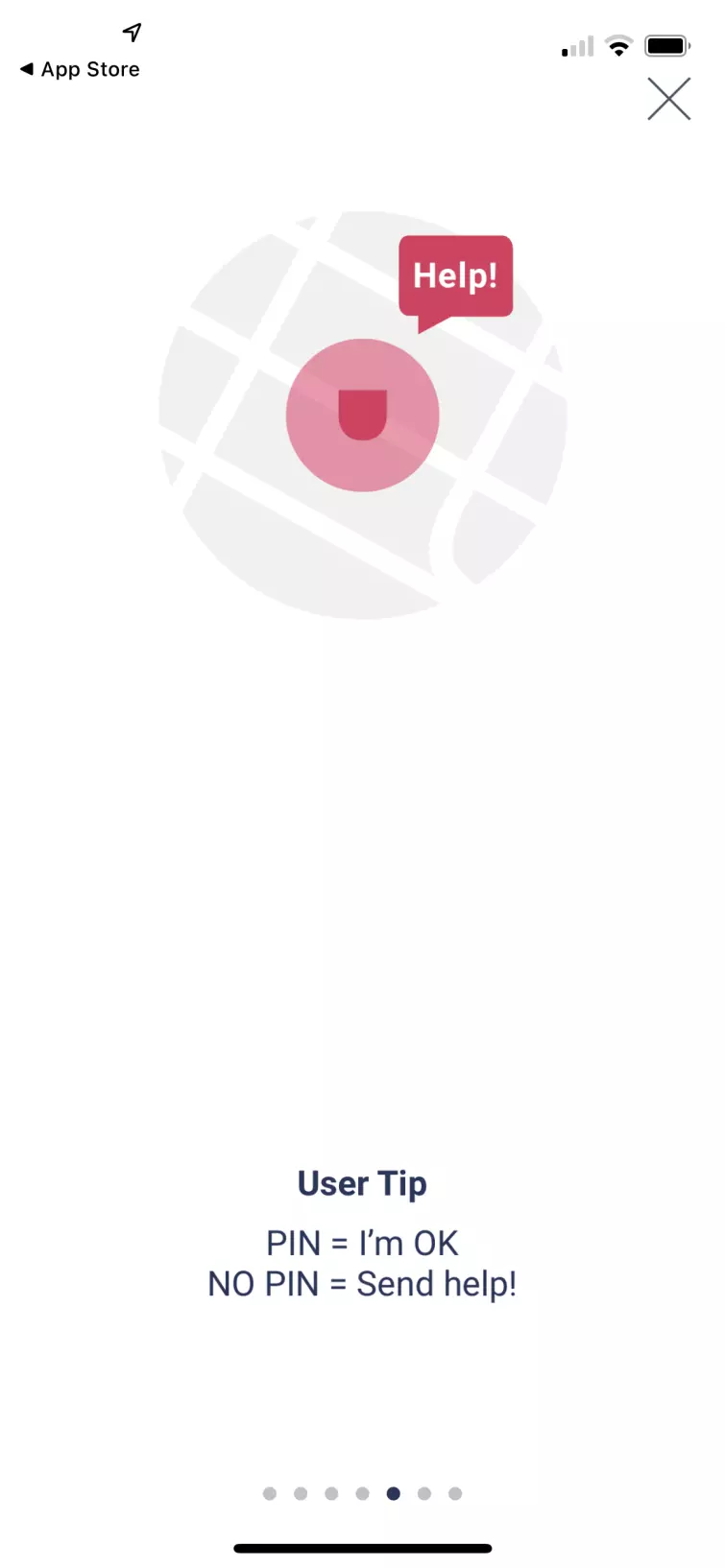Return to the App Store

[x=80, y=69]
